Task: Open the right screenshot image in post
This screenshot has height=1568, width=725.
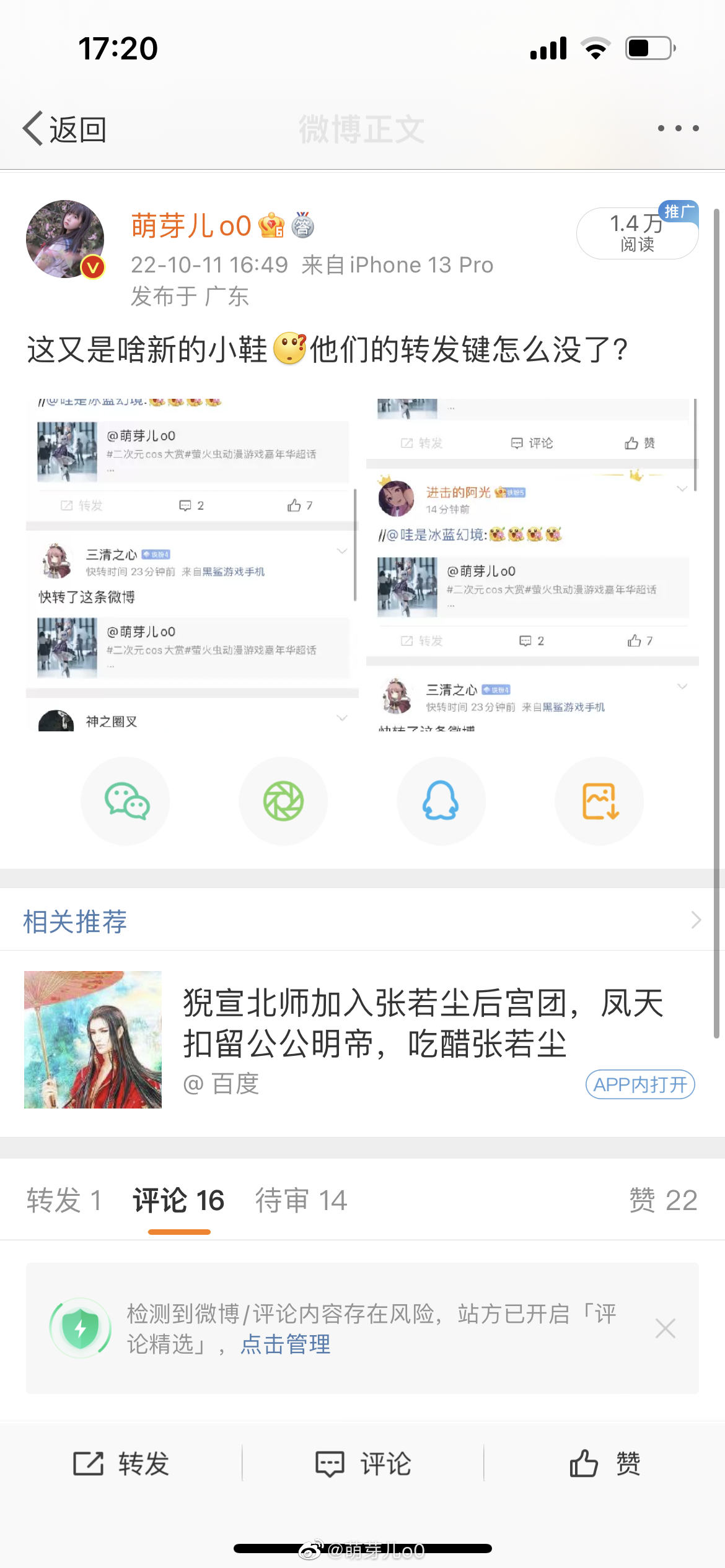Action: pyautogui.click(x=533, y=565)
